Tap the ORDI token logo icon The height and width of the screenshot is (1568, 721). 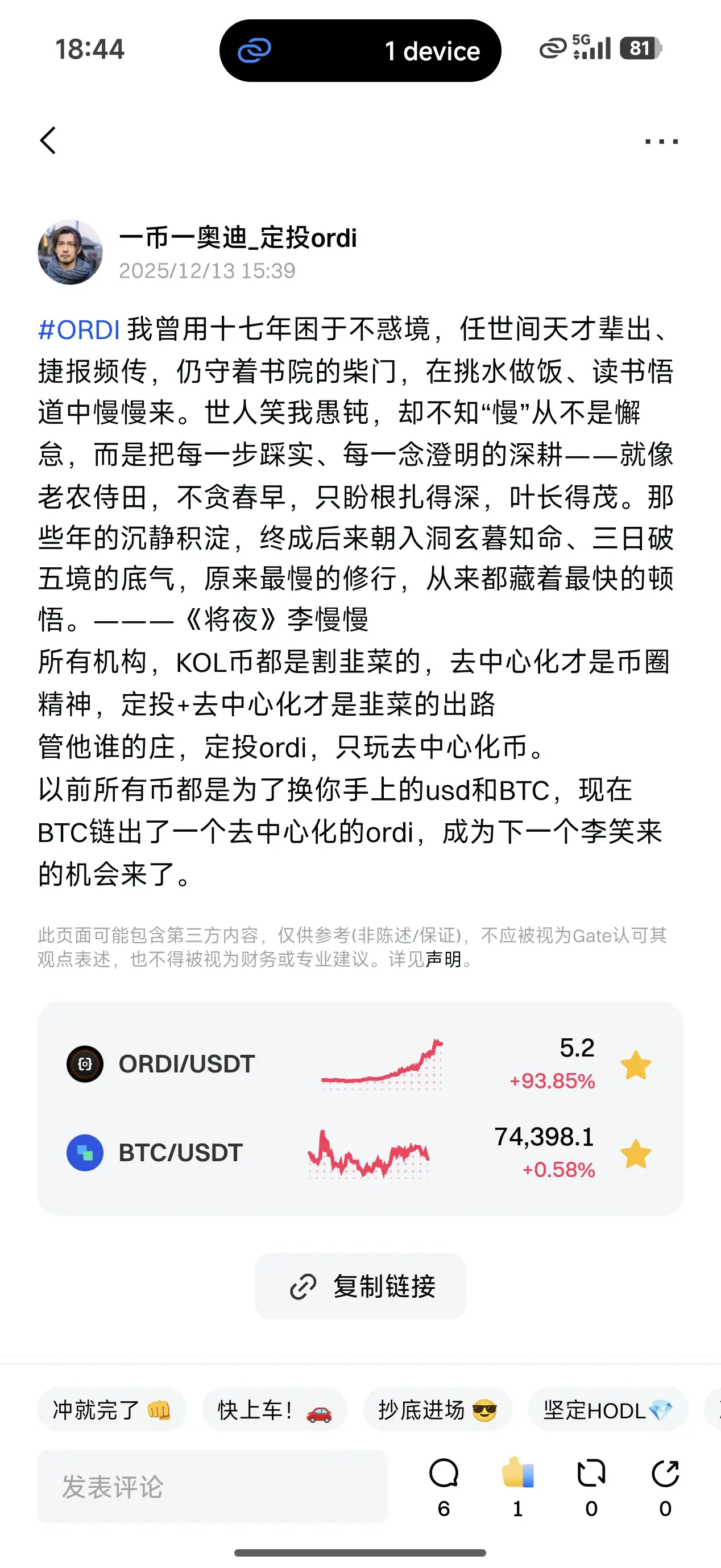85,1063
